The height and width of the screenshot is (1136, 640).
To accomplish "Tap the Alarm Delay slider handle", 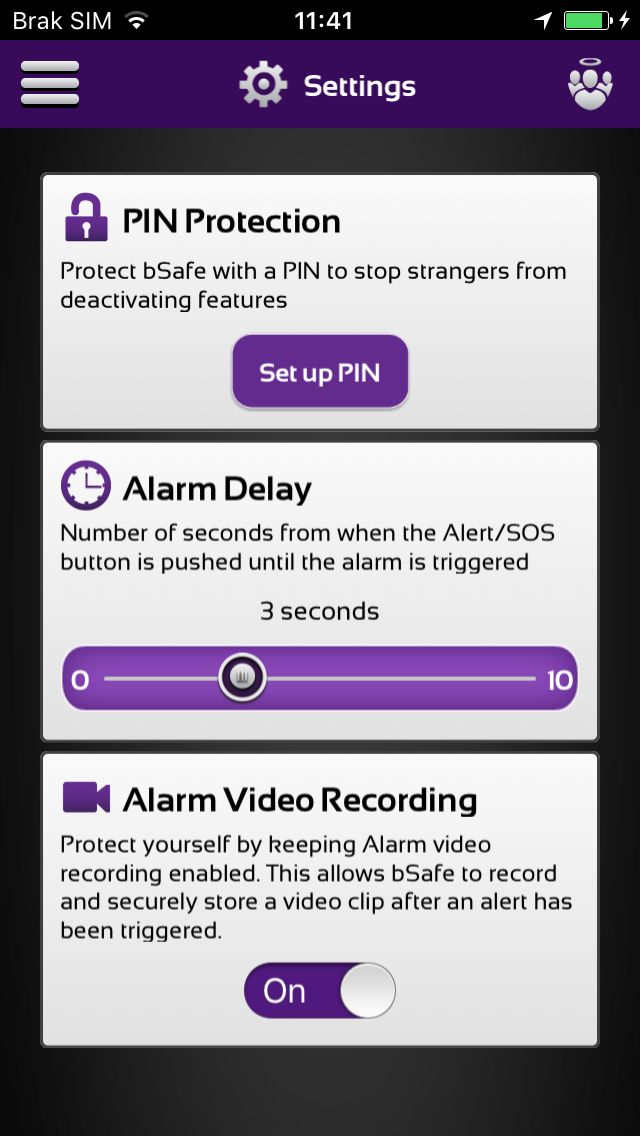I will (243, 678).
